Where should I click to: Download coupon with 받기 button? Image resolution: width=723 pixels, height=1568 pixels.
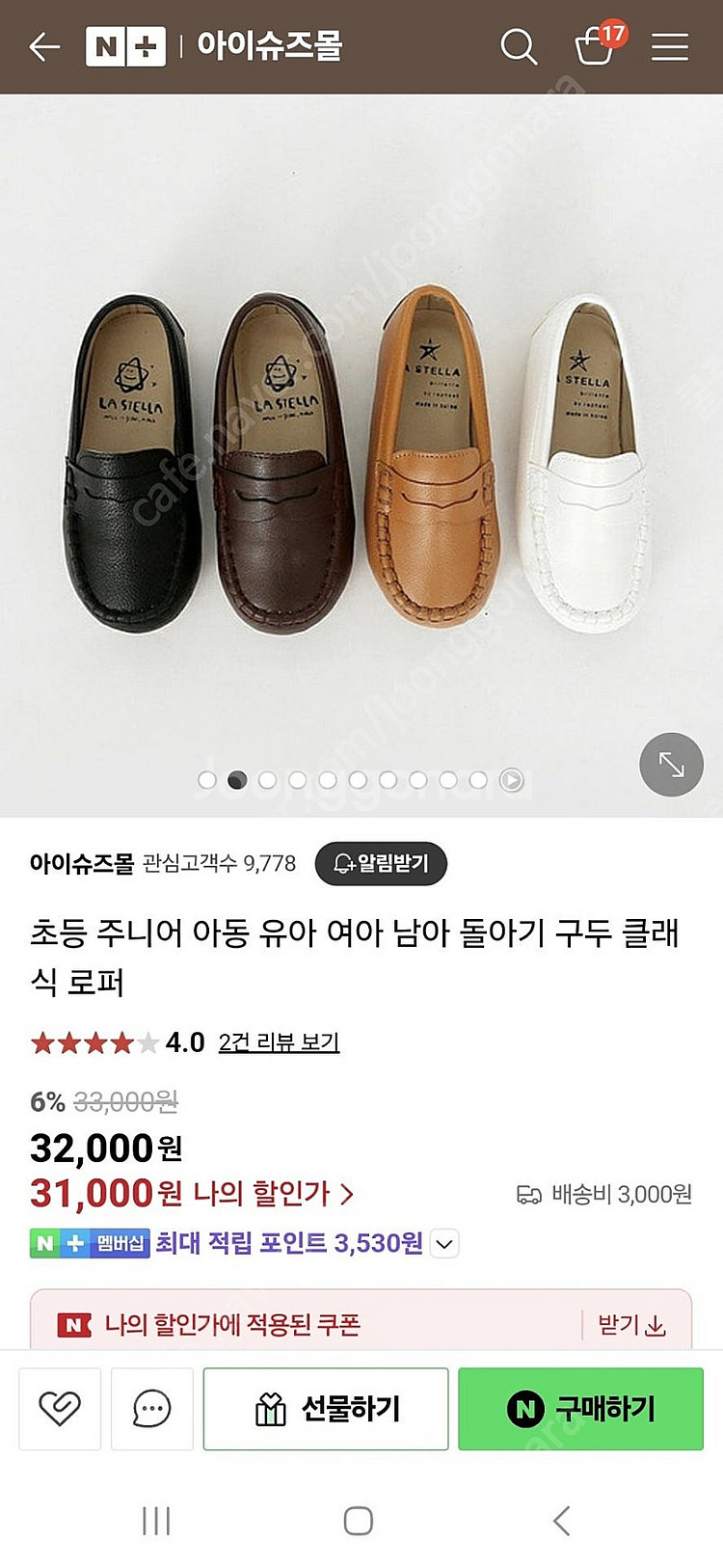[631, 1325]
